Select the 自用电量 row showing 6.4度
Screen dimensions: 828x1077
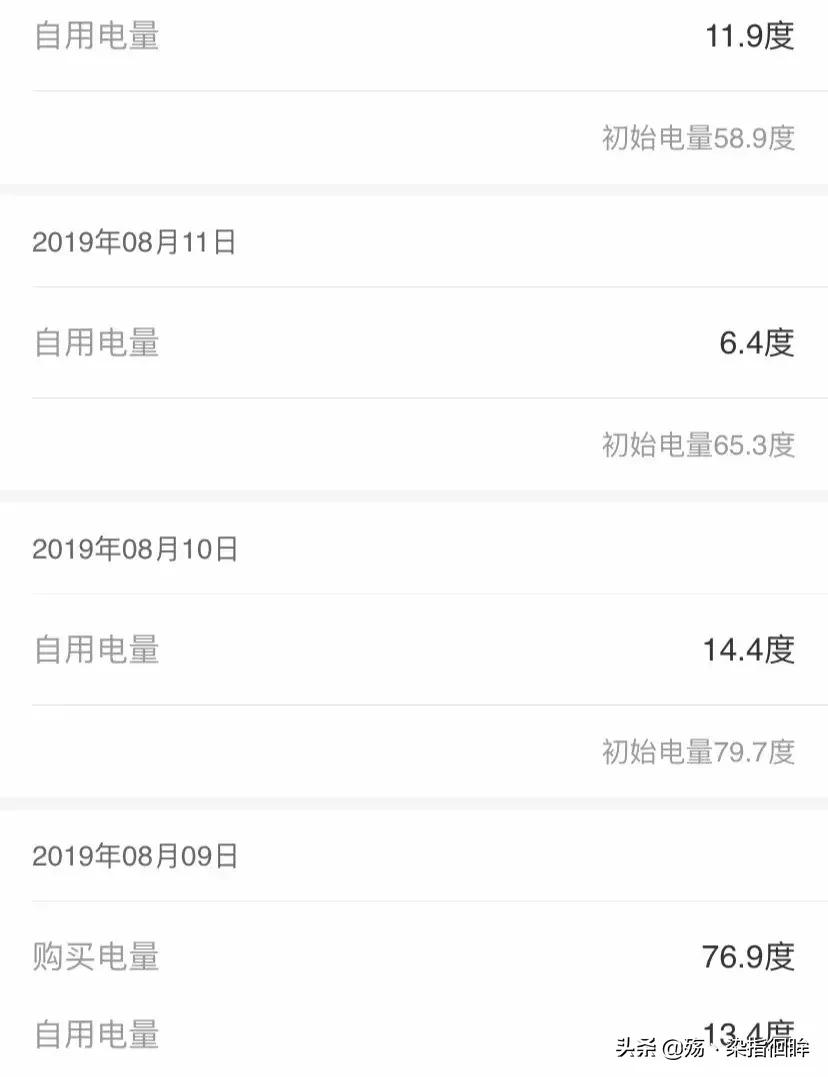tap(97, 344)
